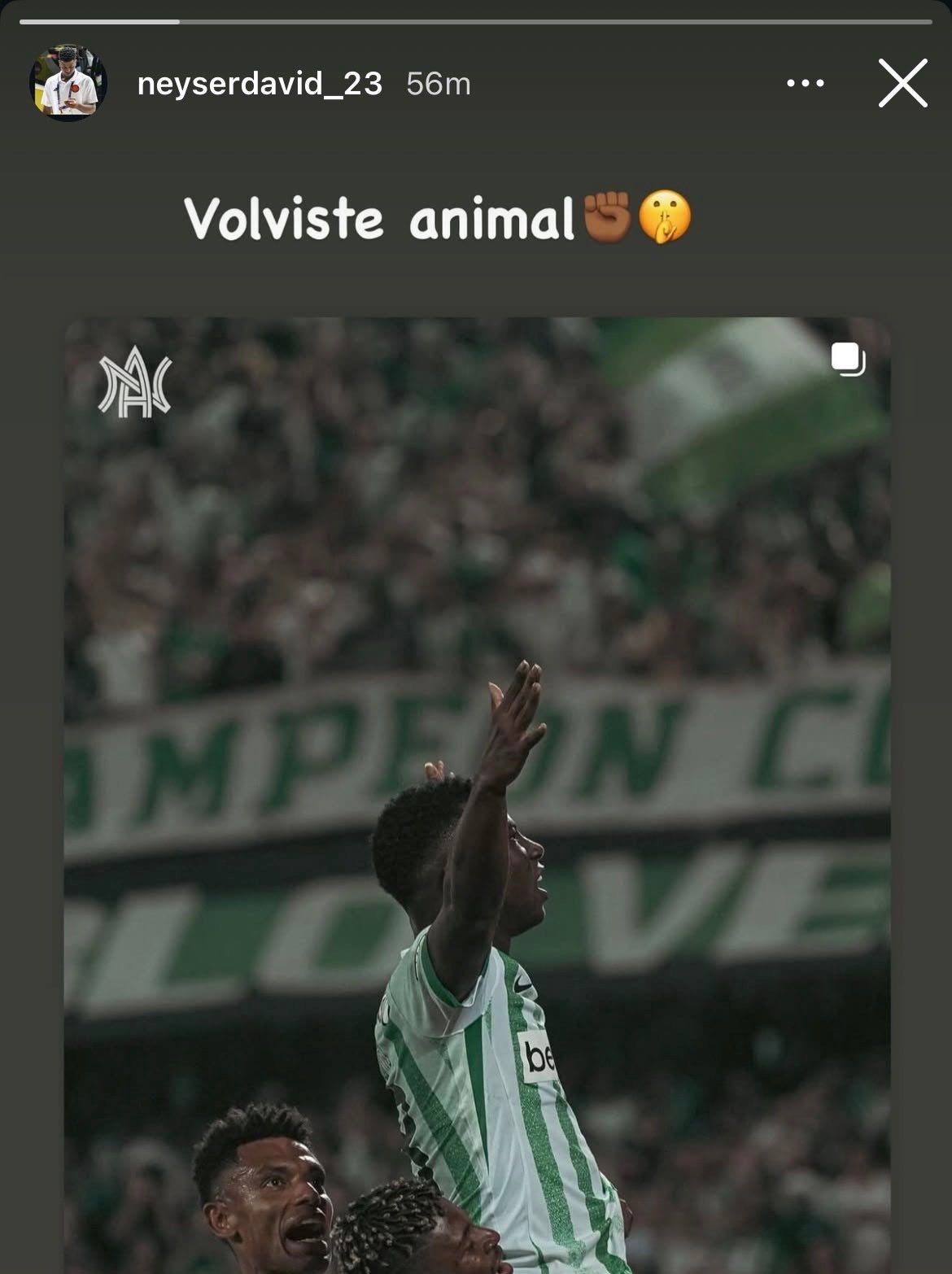Open neyserdavid_23's profile picture
952x1274 pixels.
(x=68, y=83)
